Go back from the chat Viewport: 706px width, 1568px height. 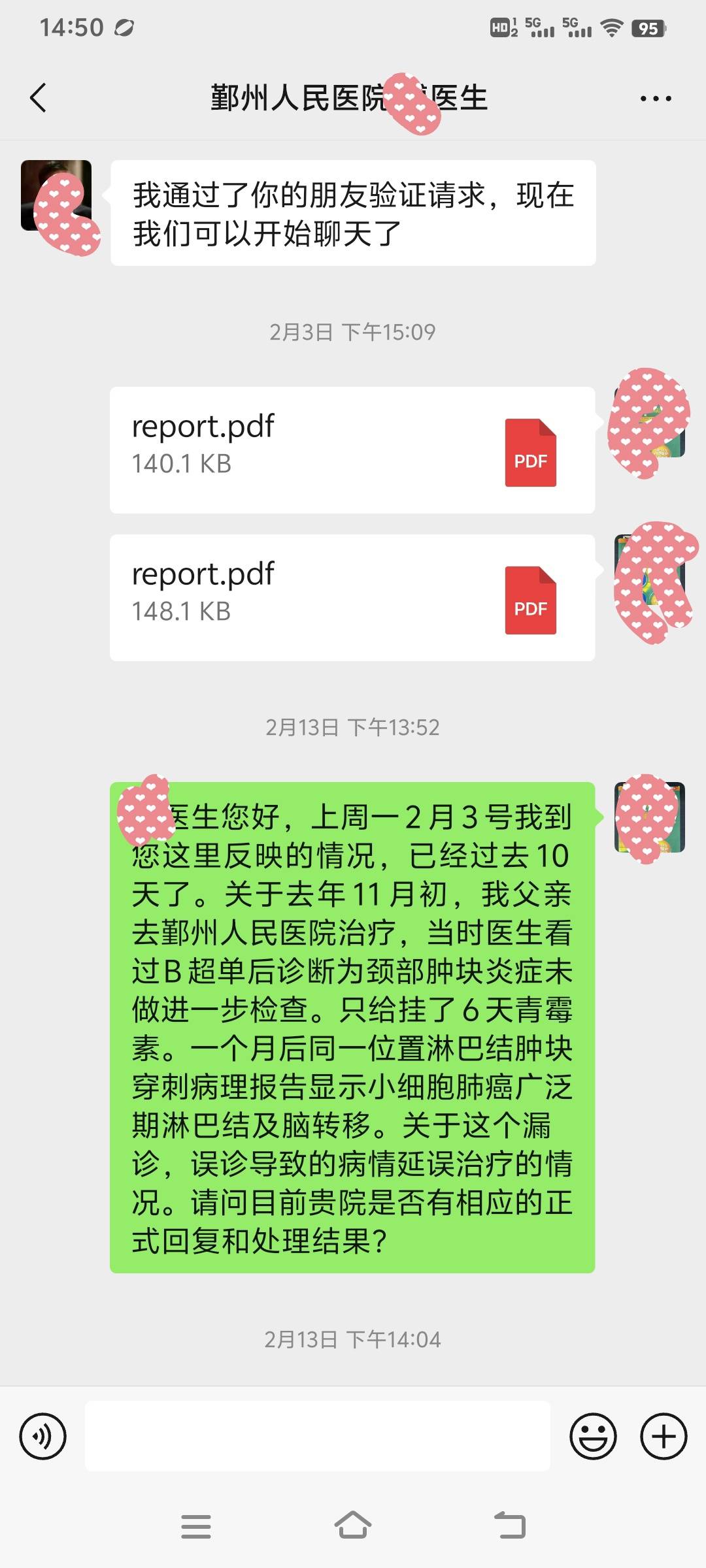[x=39, y=98]
